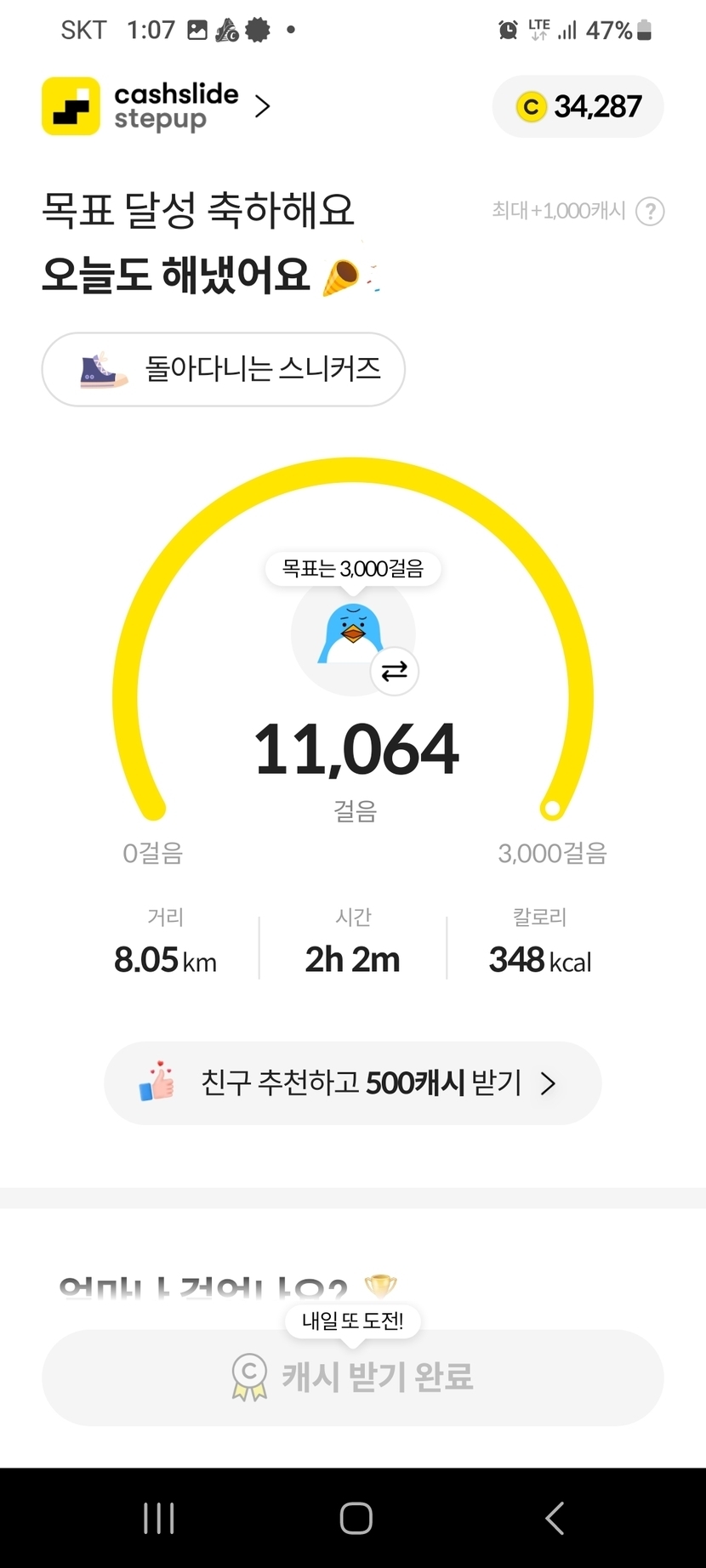Go back using the system back button
This screenshot has width=706, height=1568.
pyautogui.click(x=555, y=1518)
